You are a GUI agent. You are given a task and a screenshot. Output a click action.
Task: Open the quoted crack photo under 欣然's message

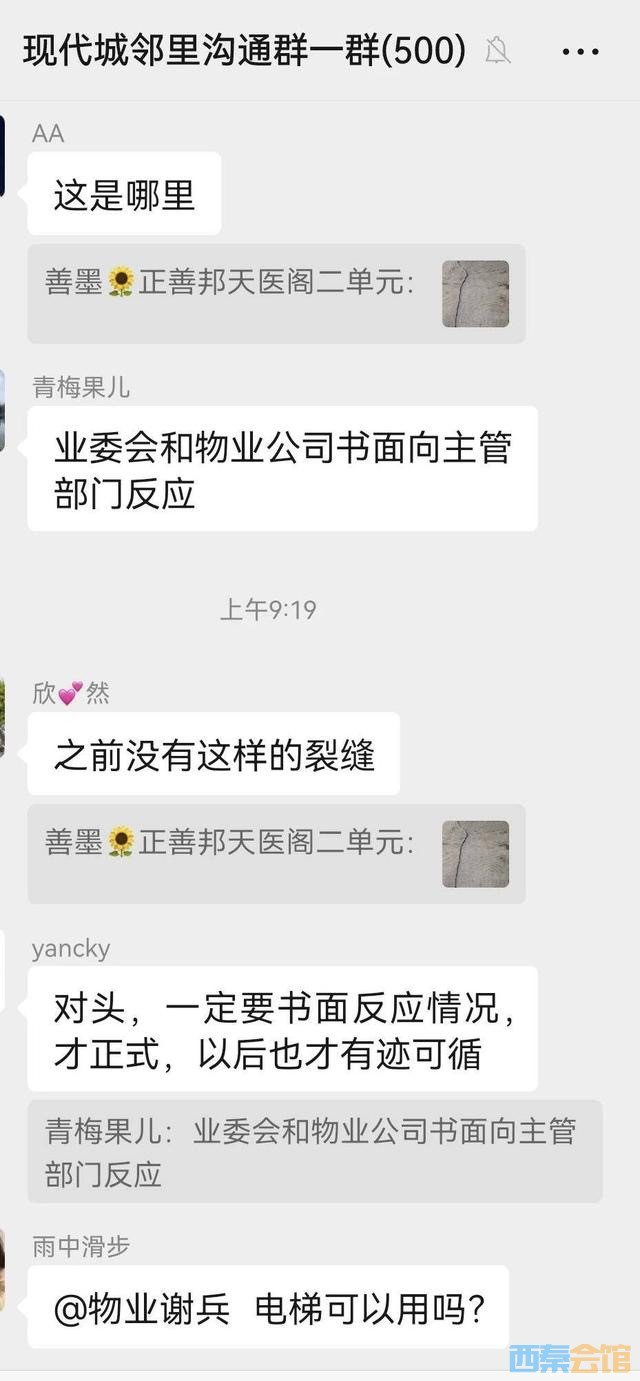tap(475, 854)
